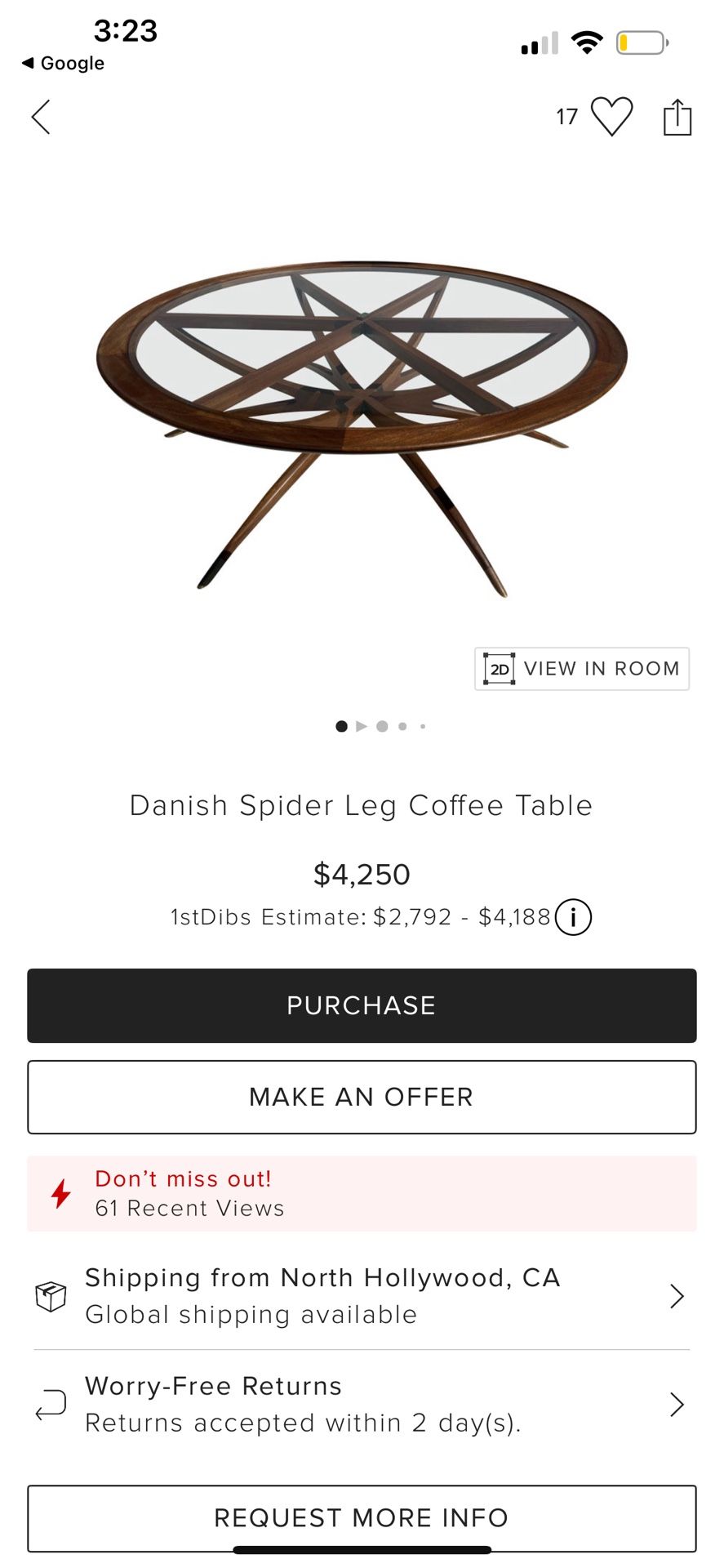Image resolution: width=724 pixels, height=1568 pixels.
Task: Toggle the heart to favorite the table
Action: [611, 115]
